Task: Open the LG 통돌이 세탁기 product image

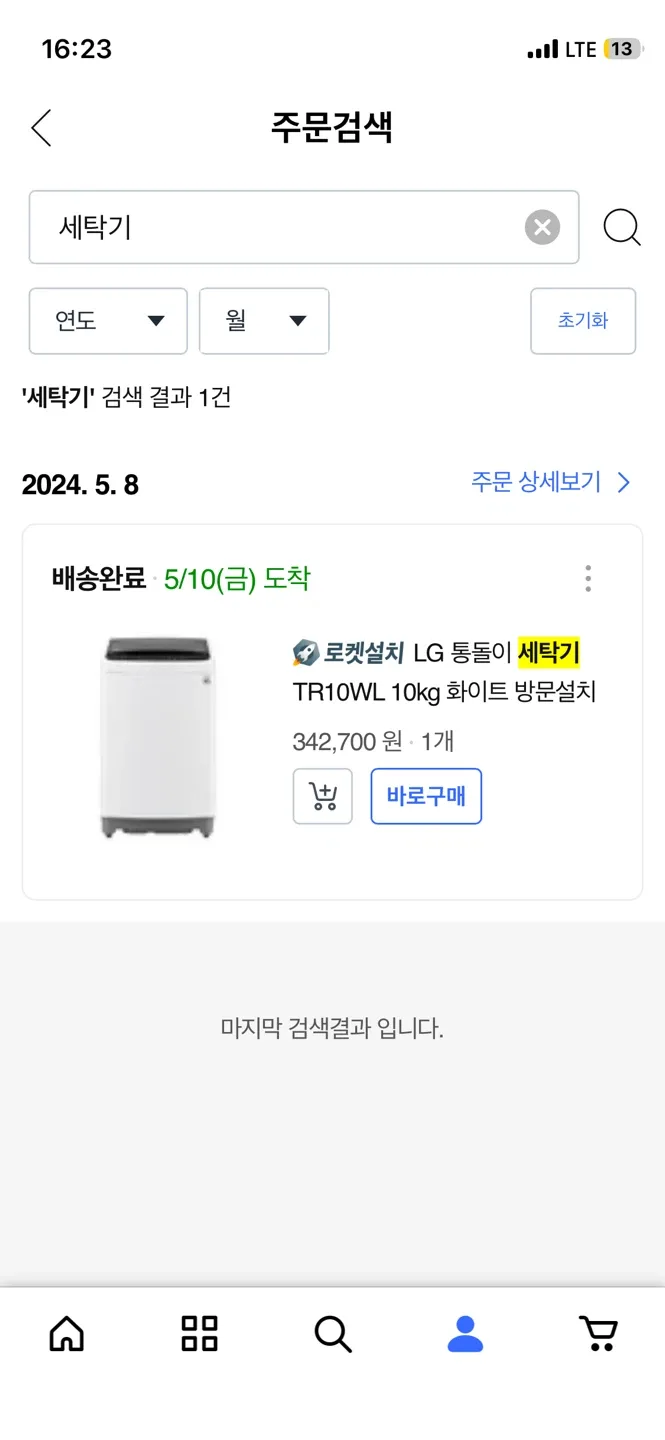Action: pyautogui.click(x=157, y=737)
